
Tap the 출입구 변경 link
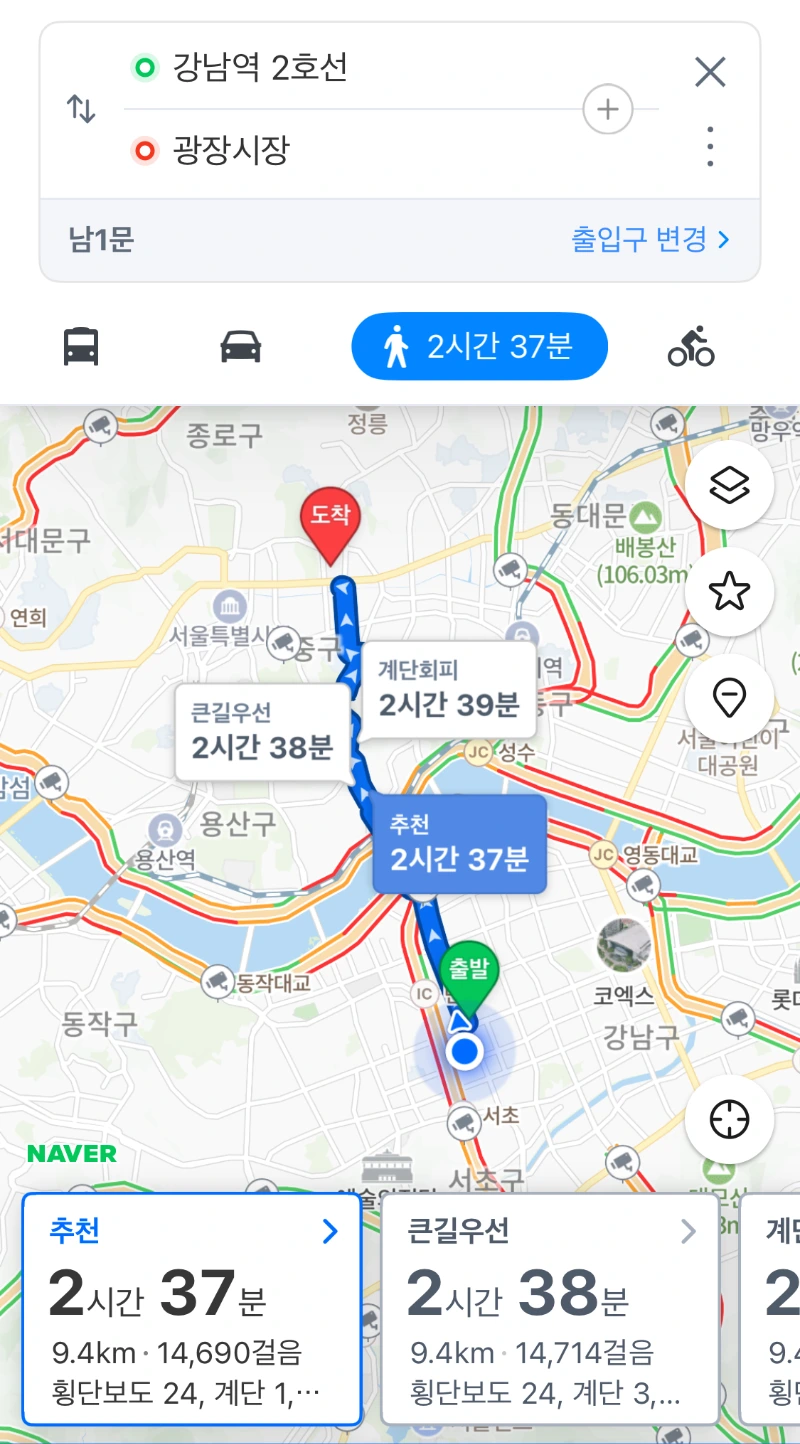(x=650, y=240)
